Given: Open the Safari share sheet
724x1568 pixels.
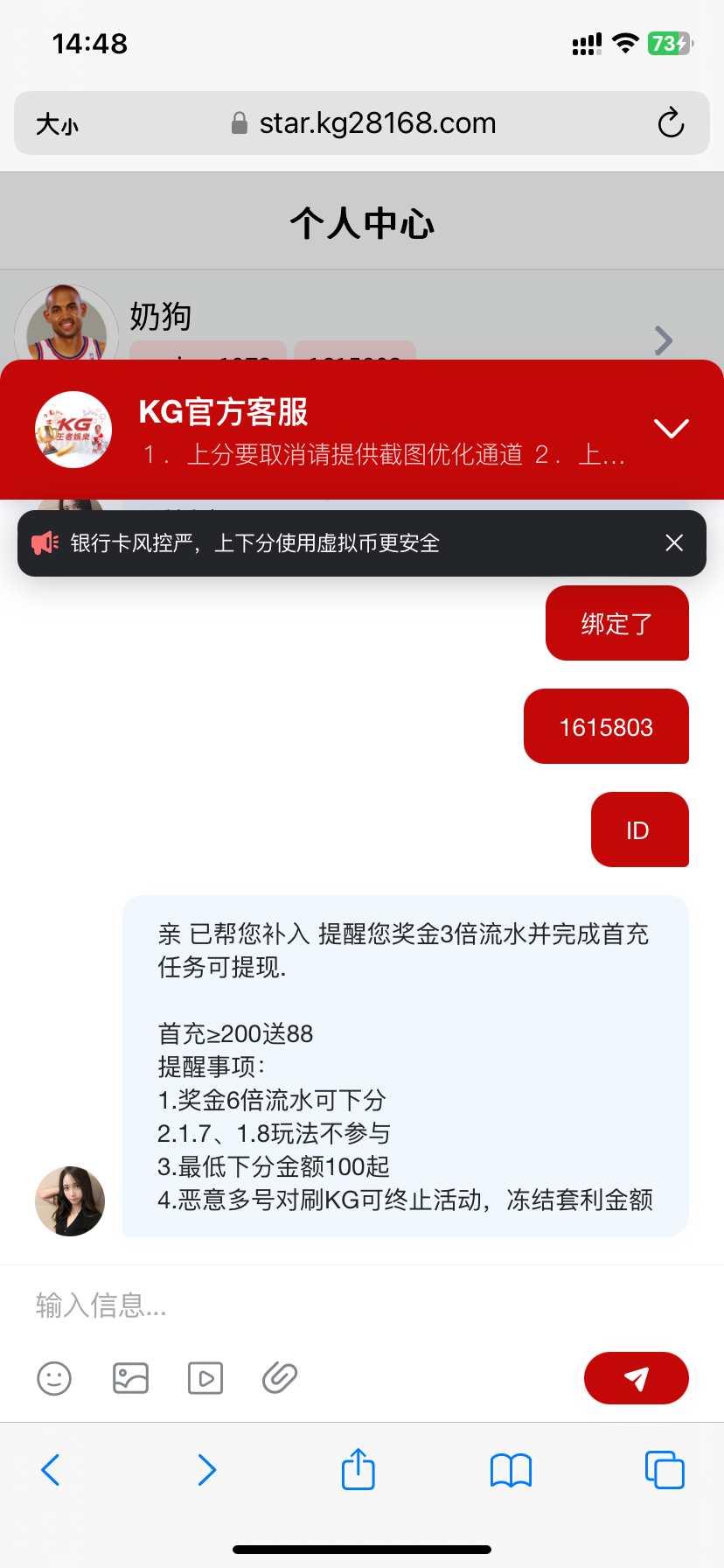Looking at the screenshot, I should point(358,1469).
